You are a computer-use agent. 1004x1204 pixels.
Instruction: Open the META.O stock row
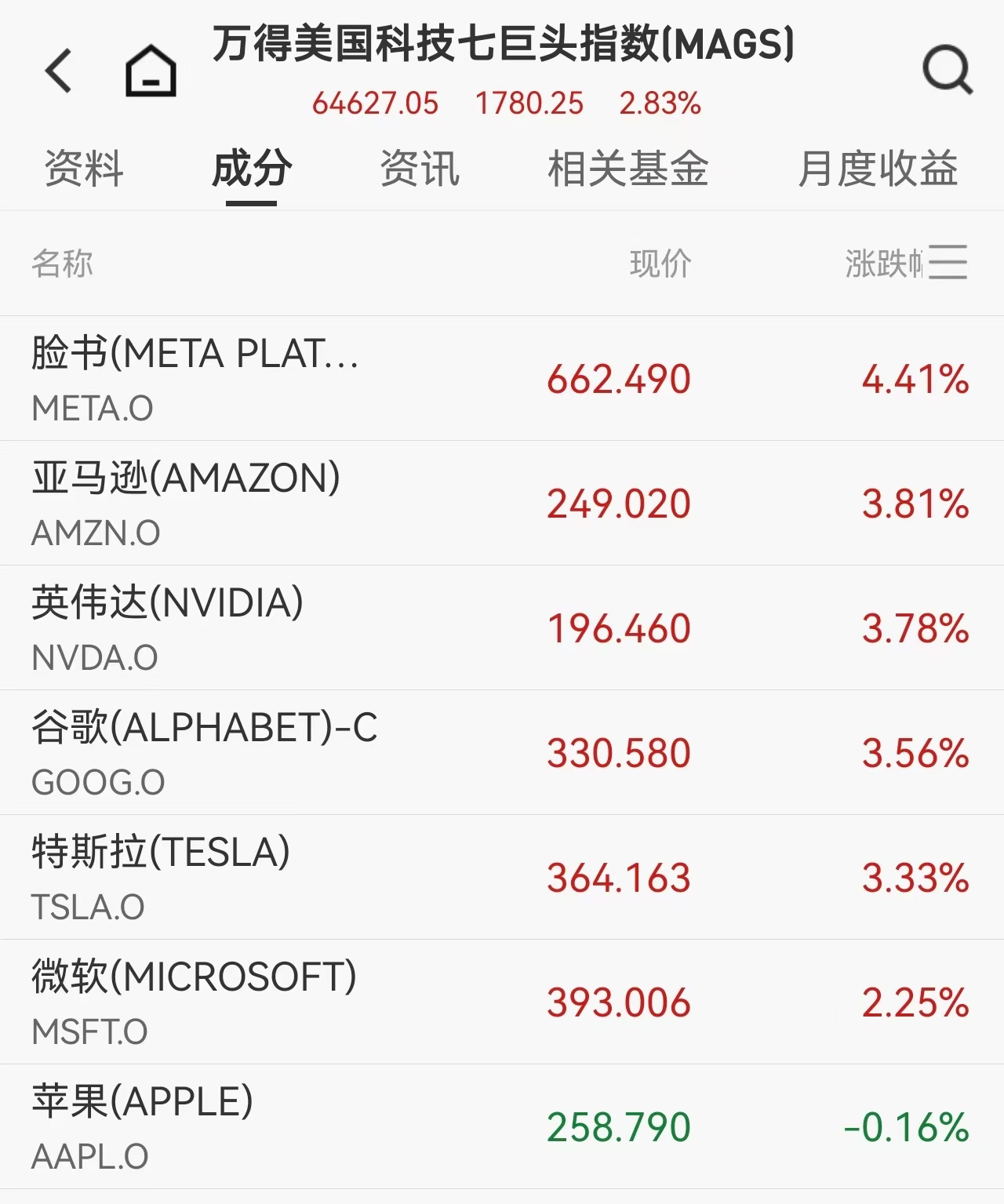pyautogui.click(x=502, y=379)
